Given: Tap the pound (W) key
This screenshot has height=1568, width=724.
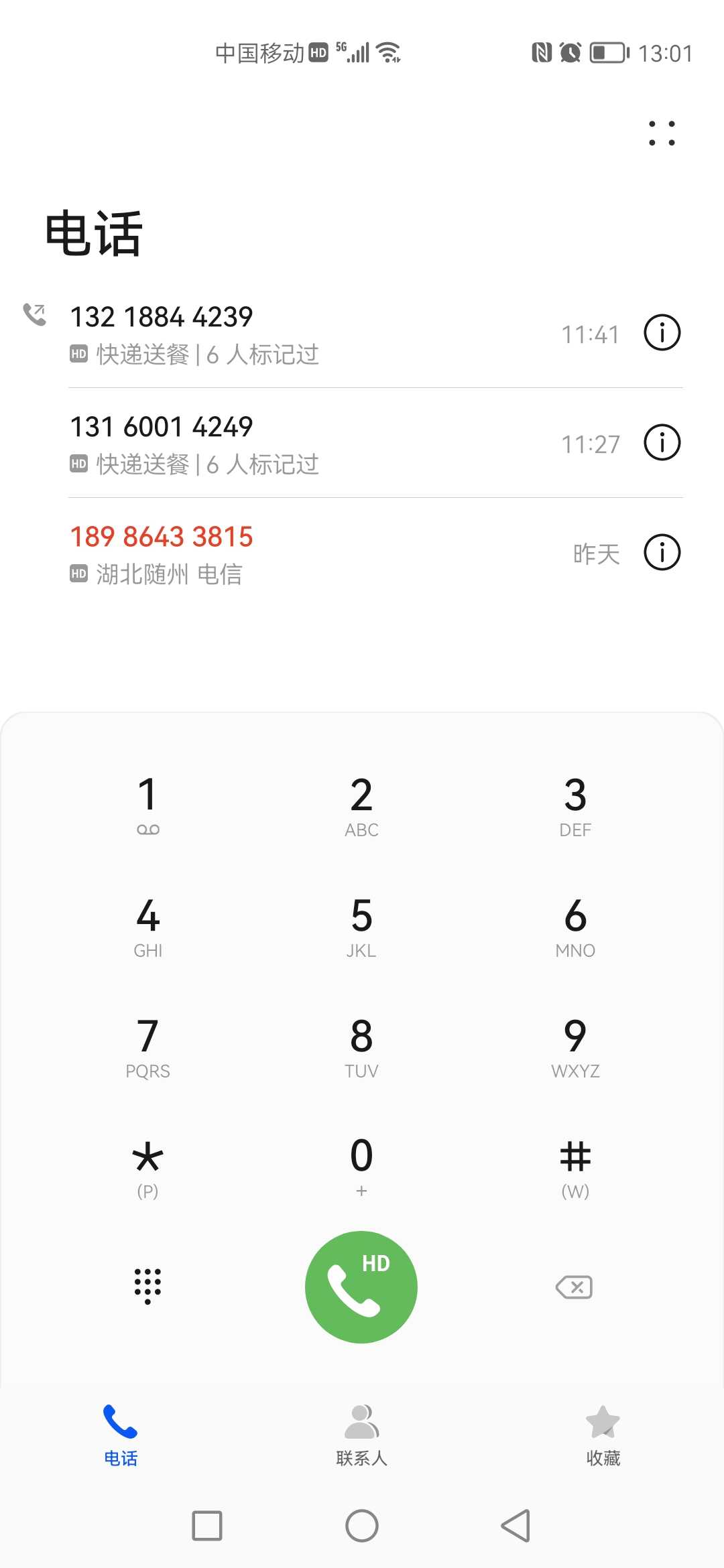Looking at the screenshot, I should point(575,1167).
